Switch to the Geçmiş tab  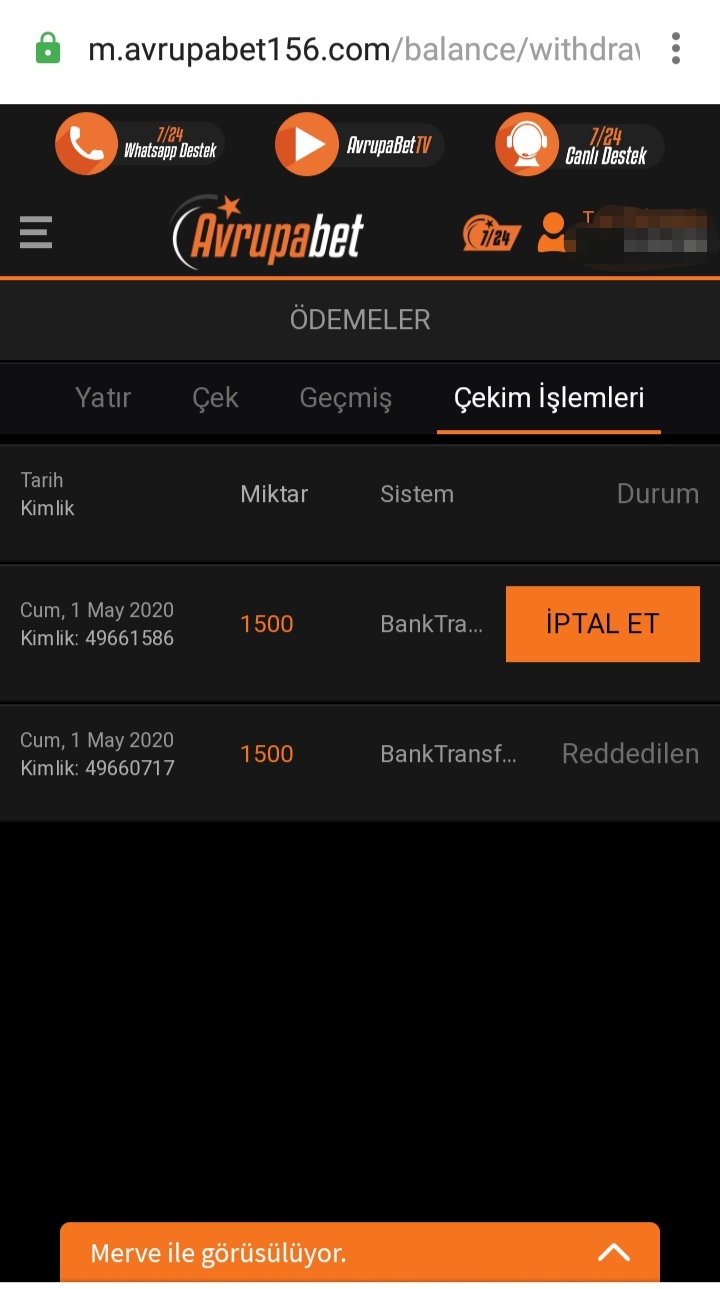tap(345, 398)
